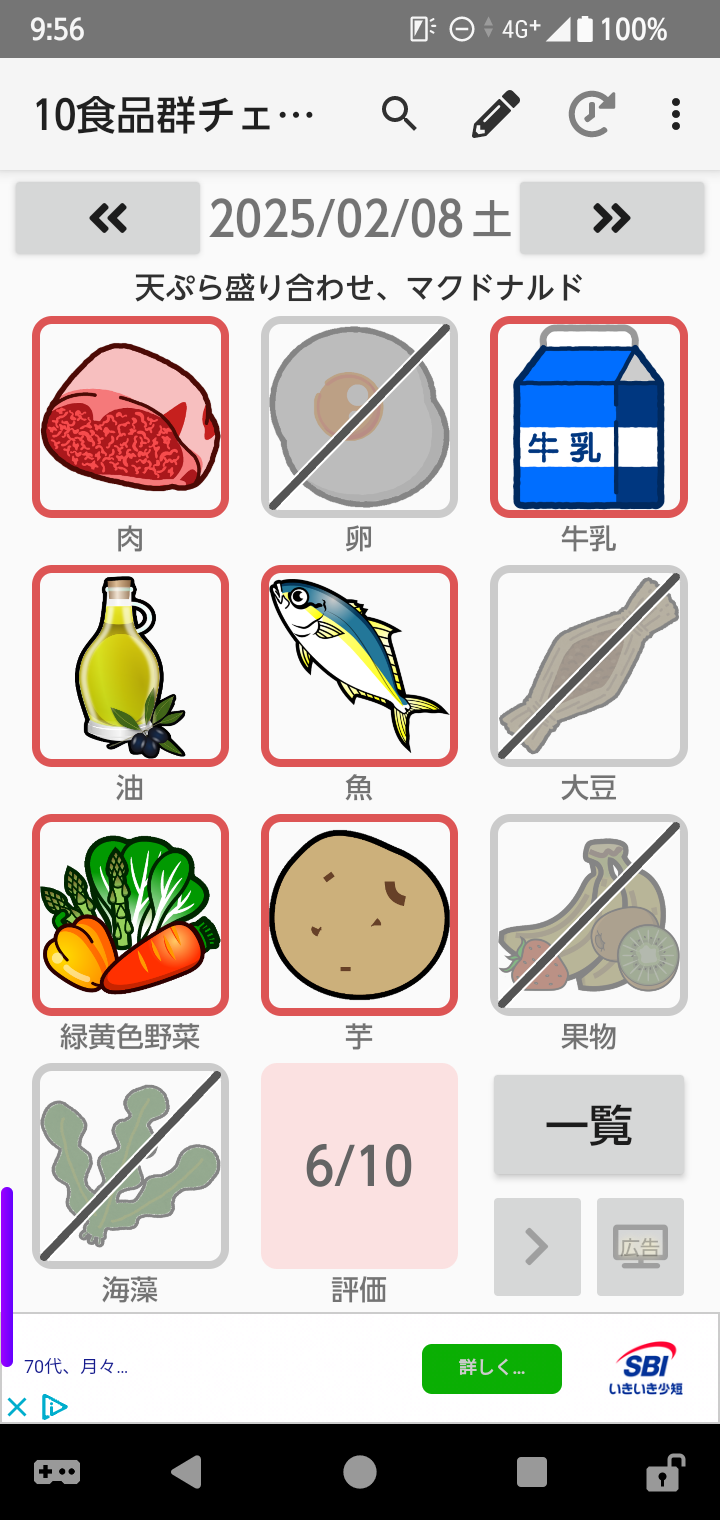
Task: Open the clock history icon
Action: click(x=592, y=114)
